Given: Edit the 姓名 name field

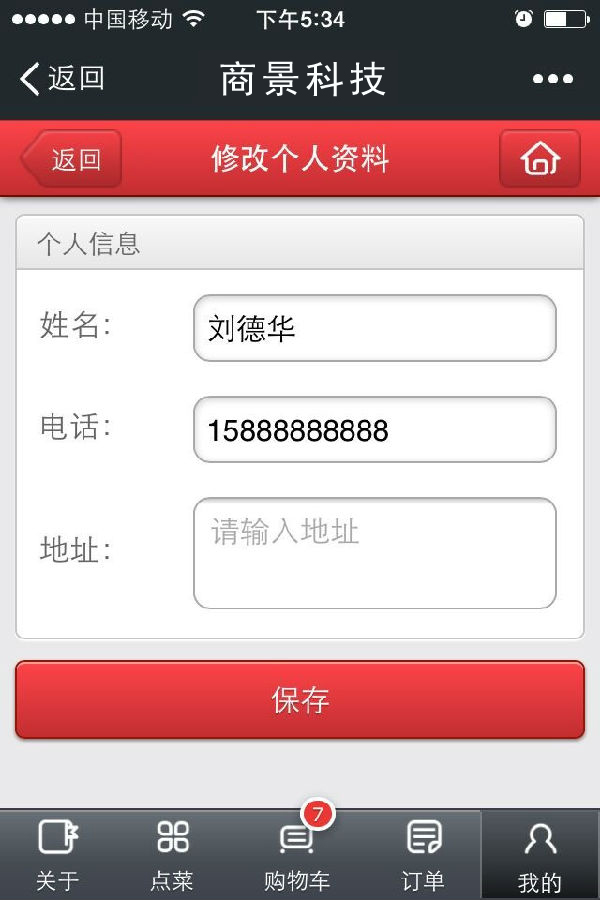Looking at the screenshot, I should pos(374,328).
